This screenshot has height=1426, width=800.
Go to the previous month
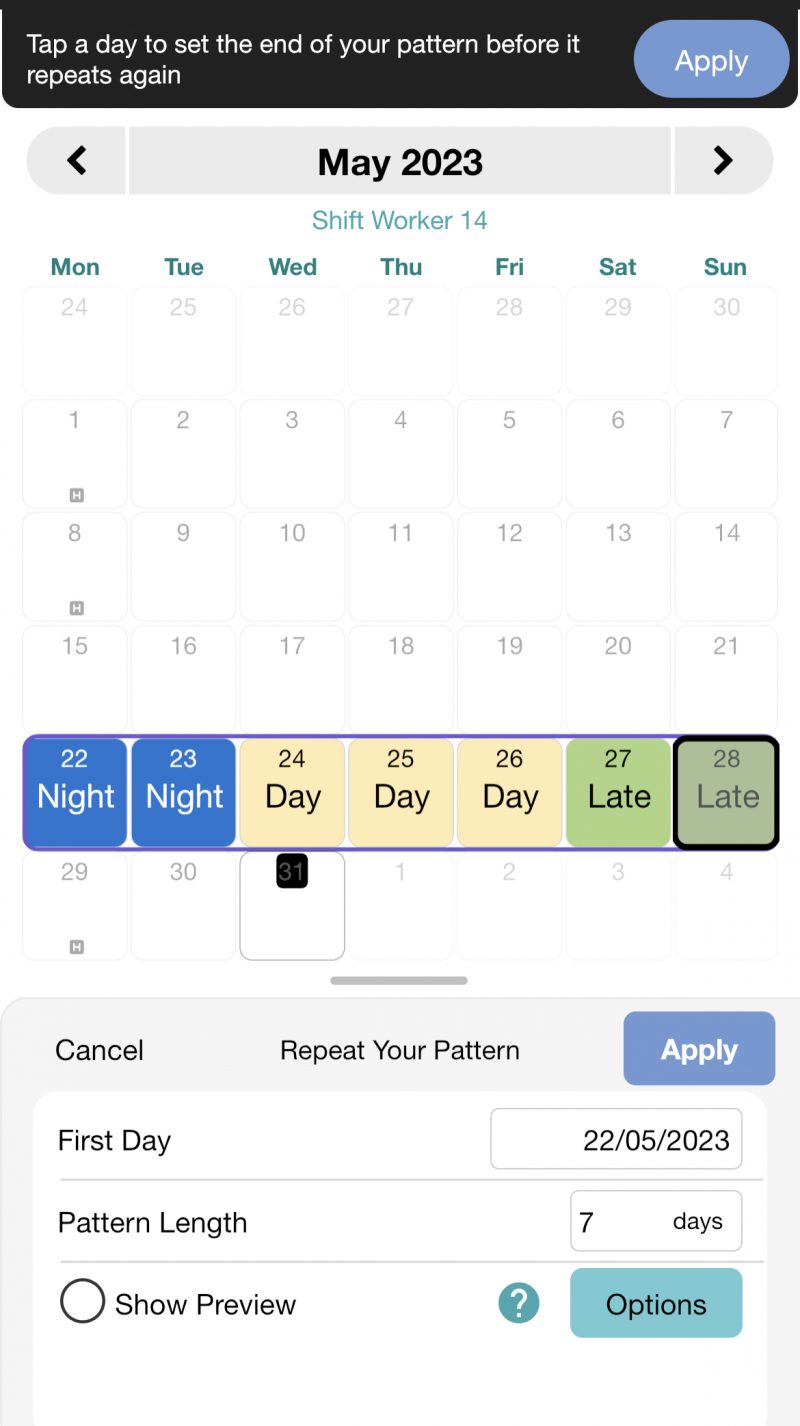(x=75, y=162)
